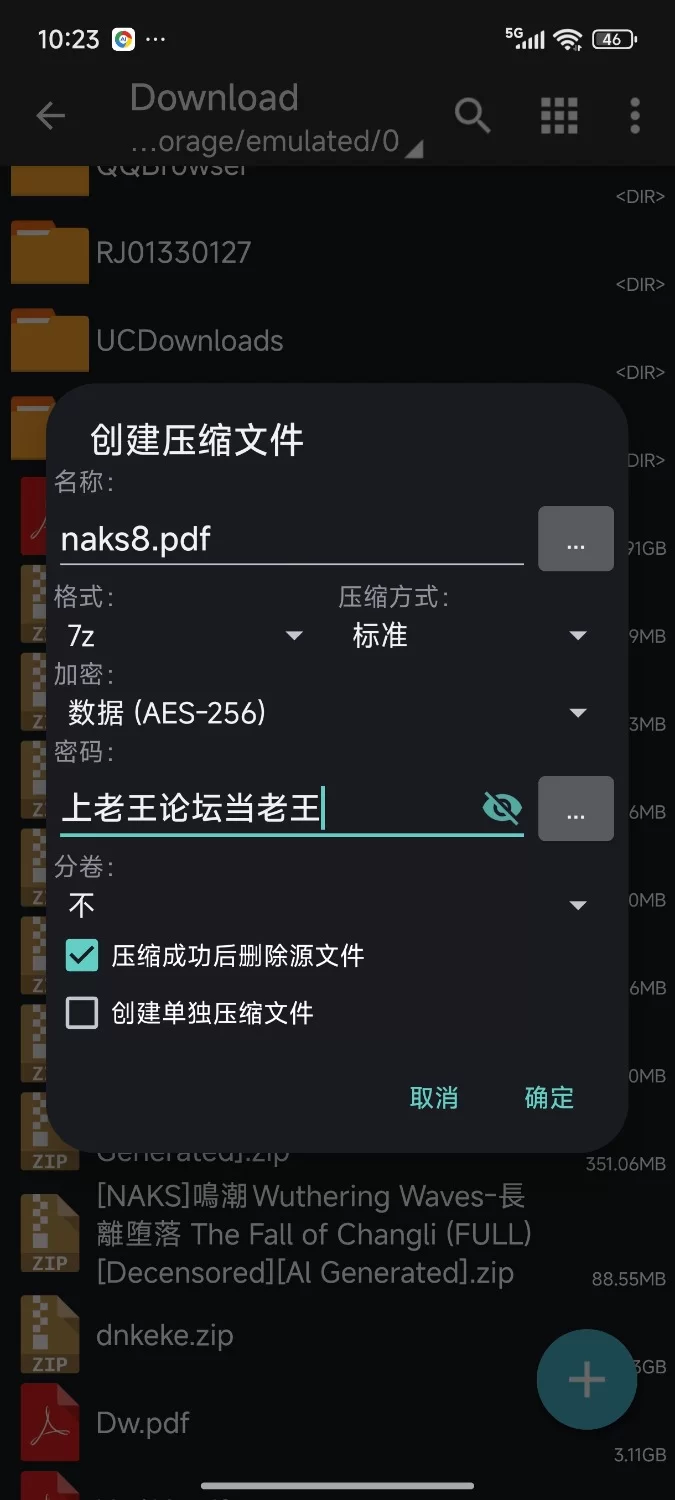
Task: Expand the 7z format dropdown
Action: click(185, 636)
